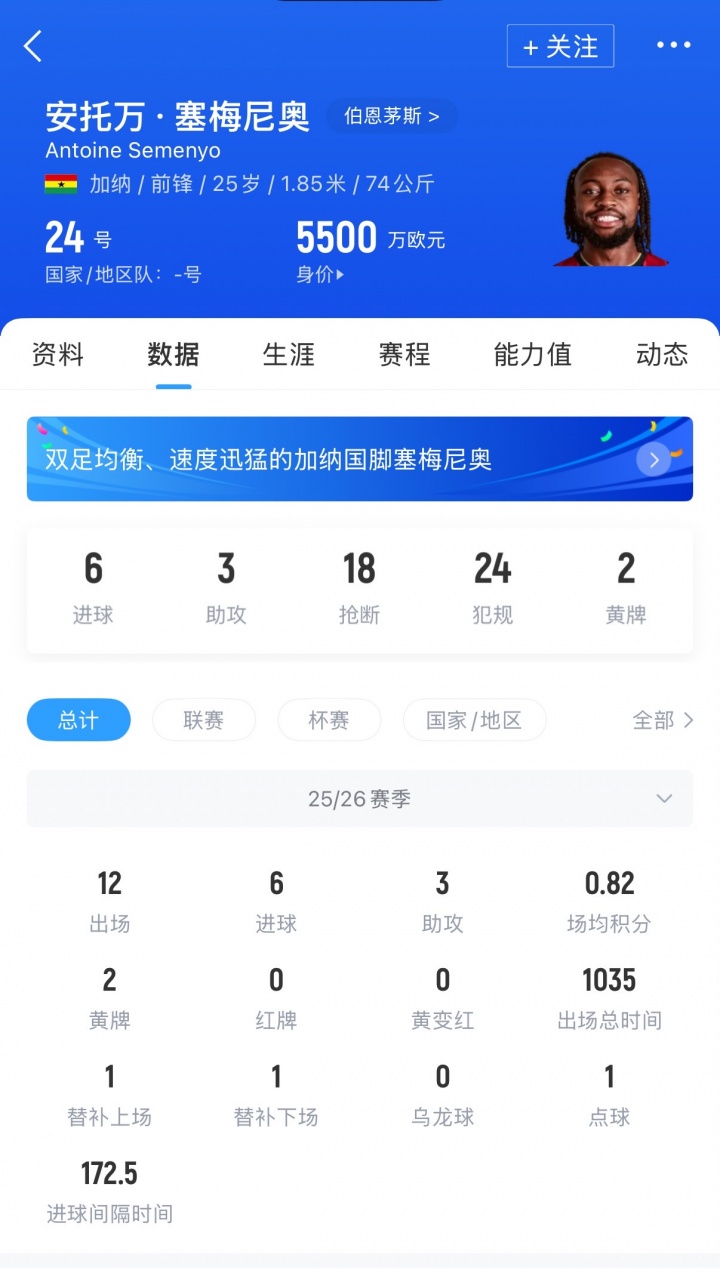Image resolution: width=720 pixels, height=1276 pixels.
Task: Open the 动态 news tab
Action: click(x=660, y=354)
